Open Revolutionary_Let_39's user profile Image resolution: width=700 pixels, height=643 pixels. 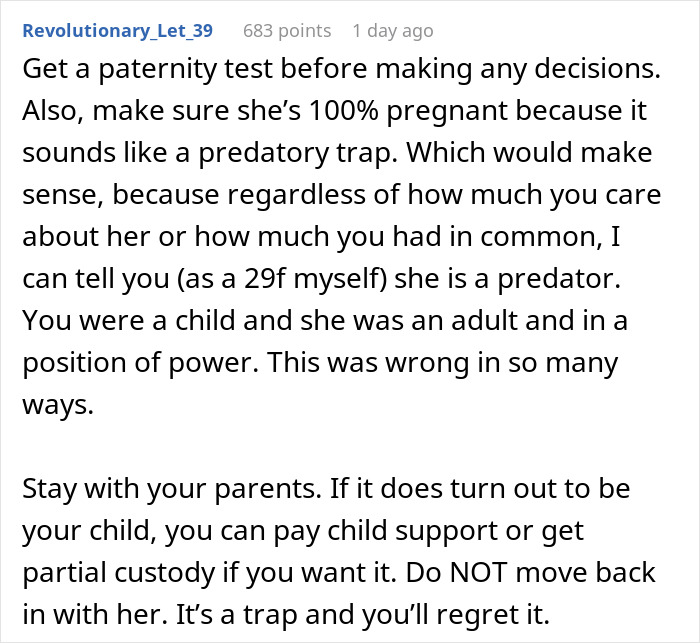117,30
